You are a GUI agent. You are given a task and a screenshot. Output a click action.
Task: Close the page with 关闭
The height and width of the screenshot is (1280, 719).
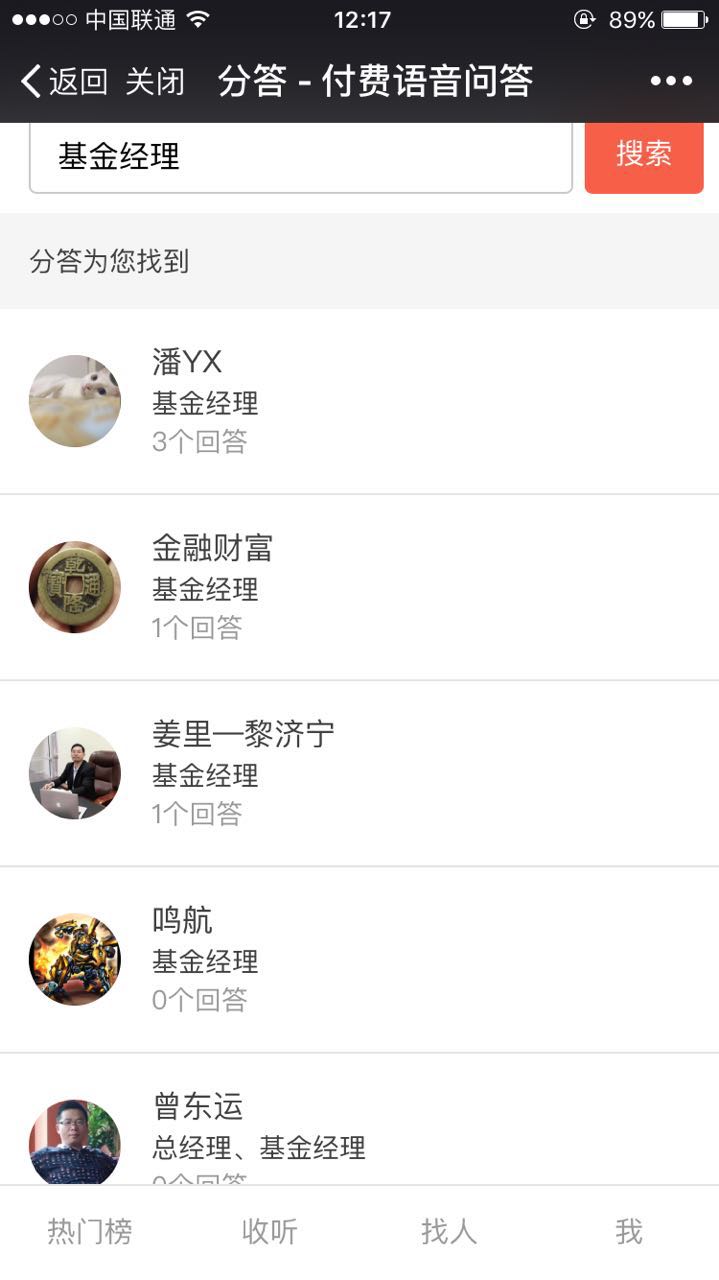coord(155,82)
